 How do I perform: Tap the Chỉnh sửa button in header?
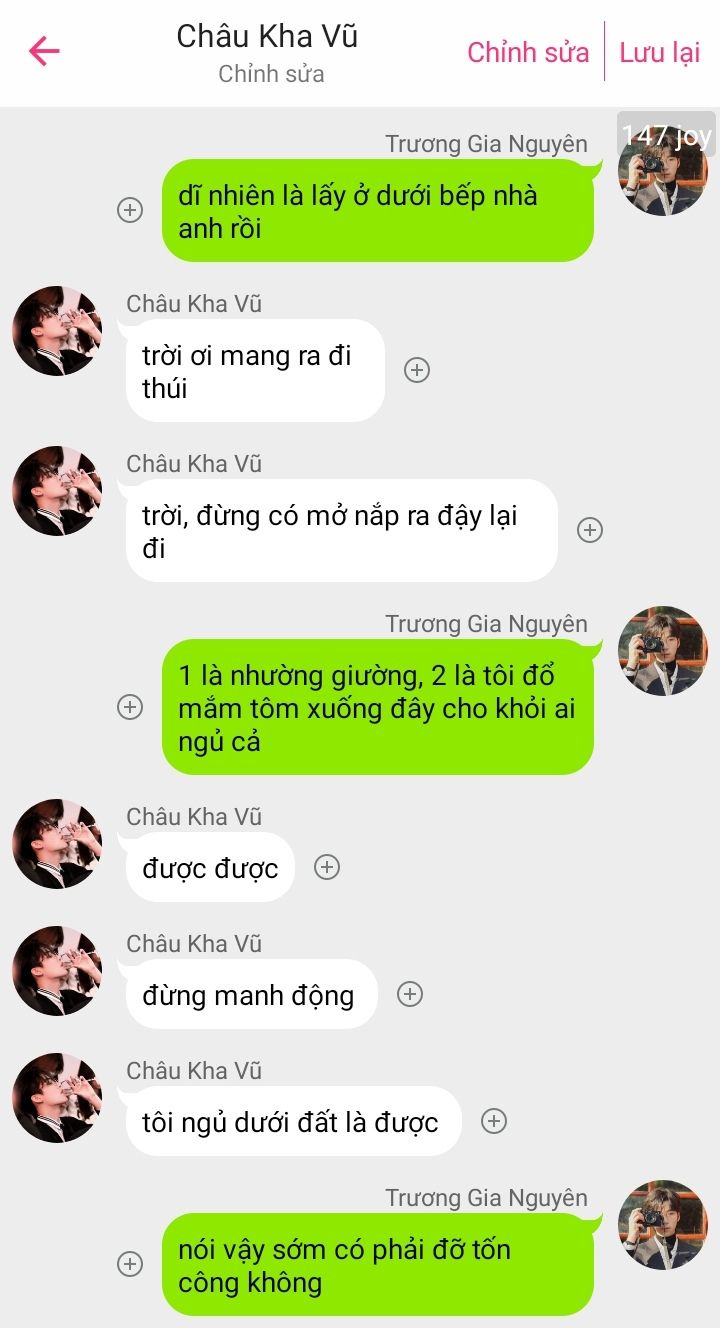point(528,52)
